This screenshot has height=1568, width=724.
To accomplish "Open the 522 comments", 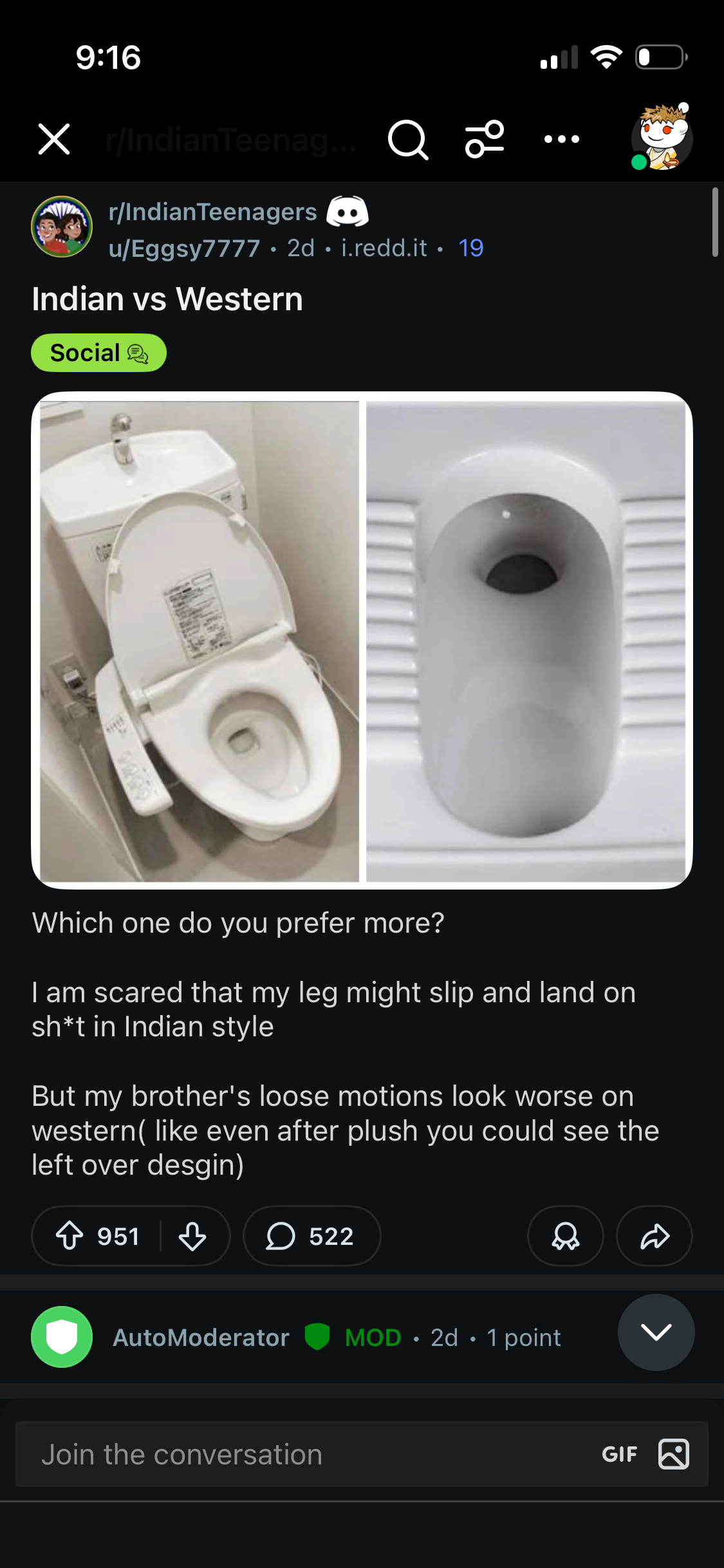I will (x=311, y=1236).
